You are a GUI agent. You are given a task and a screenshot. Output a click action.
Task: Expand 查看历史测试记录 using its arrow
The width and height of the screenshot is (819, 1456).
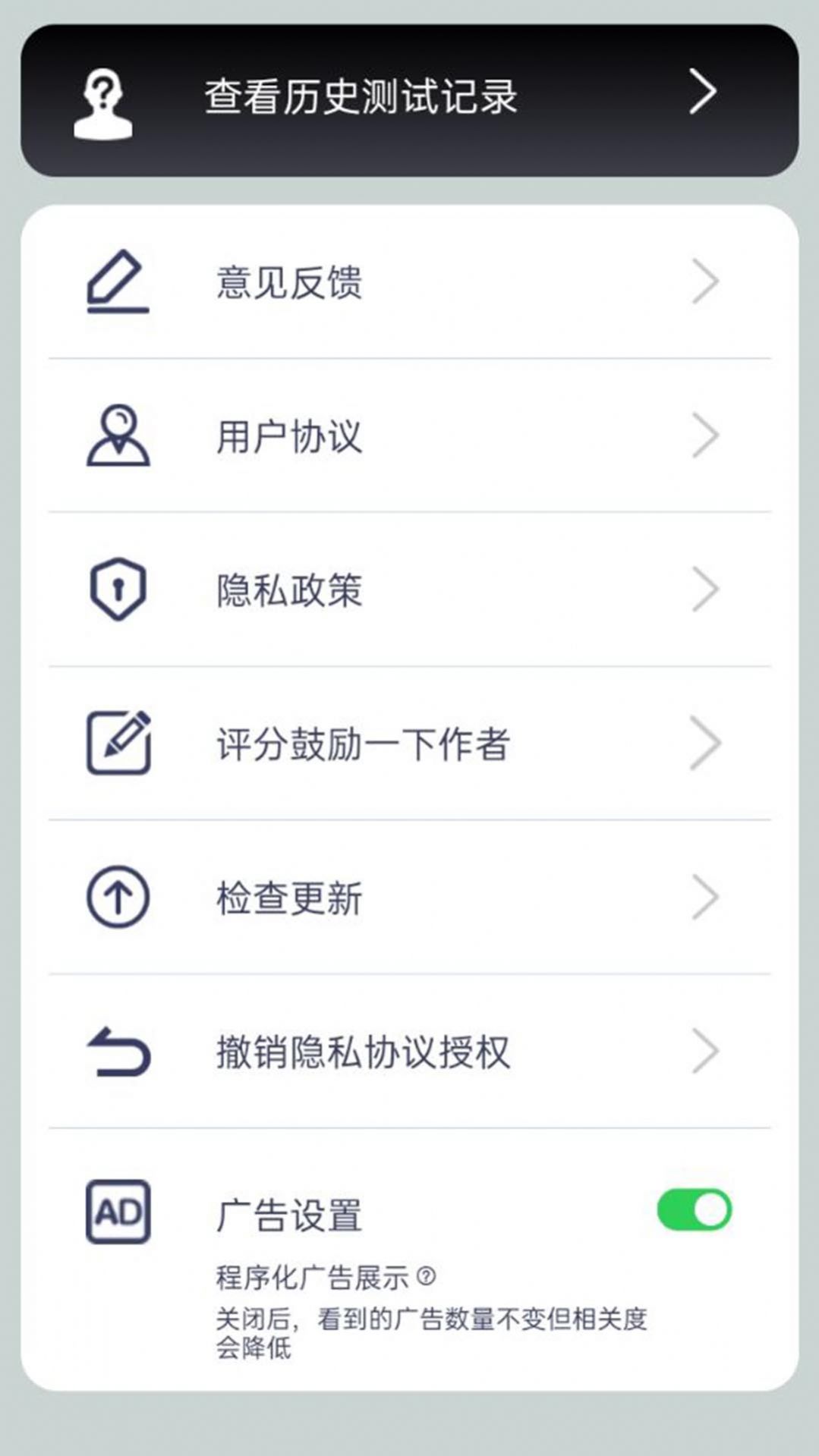(x=702, y=90)
